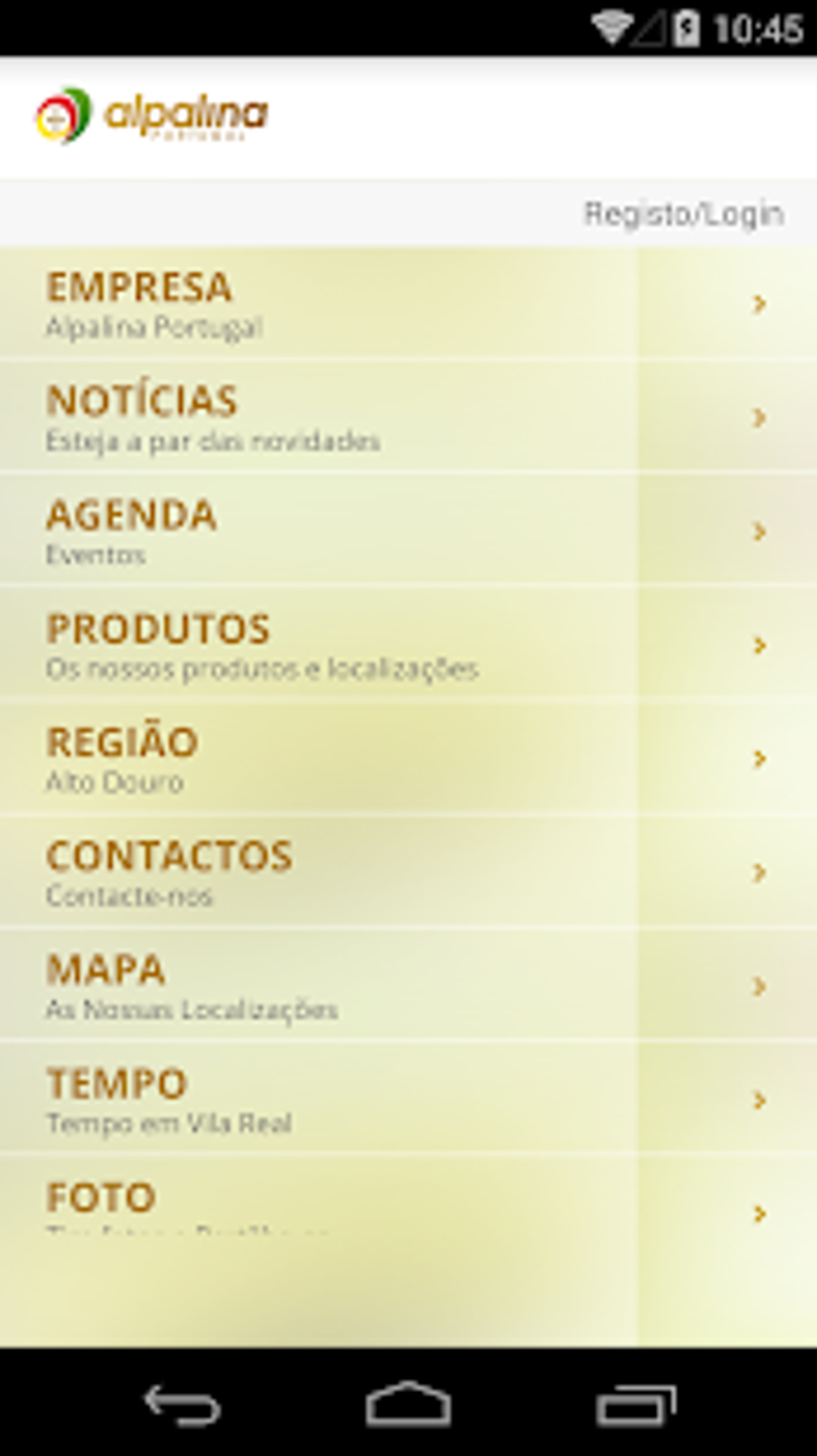
Task: Tap the system back button
Action: click(x=182, y=1404)
